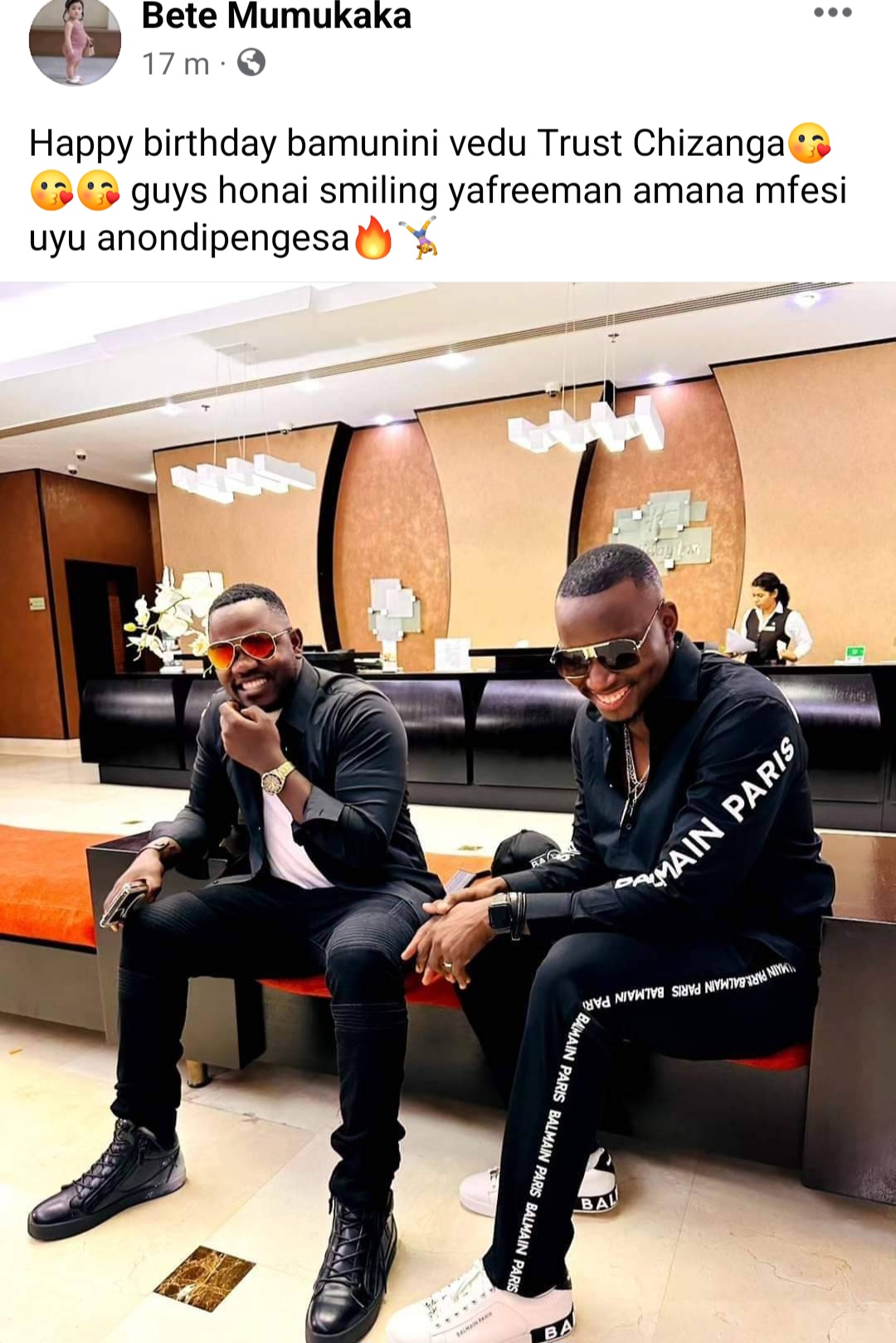View the post photo full screen

(448, 813)
